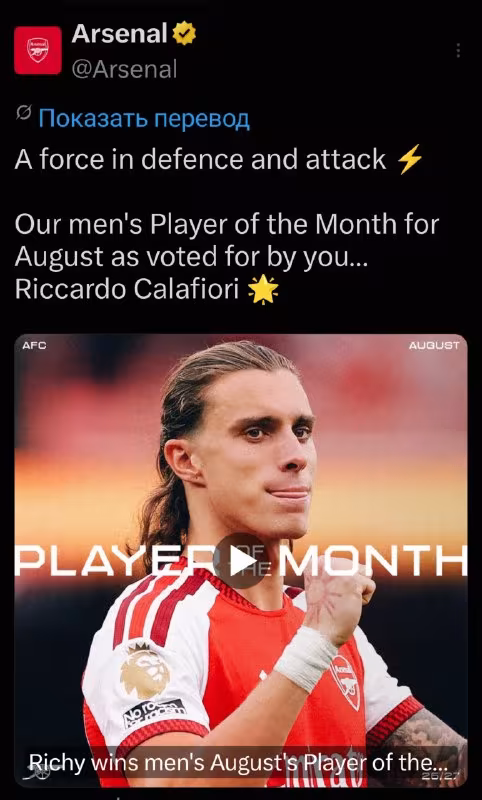482x800 pixels.
Task: Play the Player of the Month video
Action: pyautogui.click(x=241, y=561)
